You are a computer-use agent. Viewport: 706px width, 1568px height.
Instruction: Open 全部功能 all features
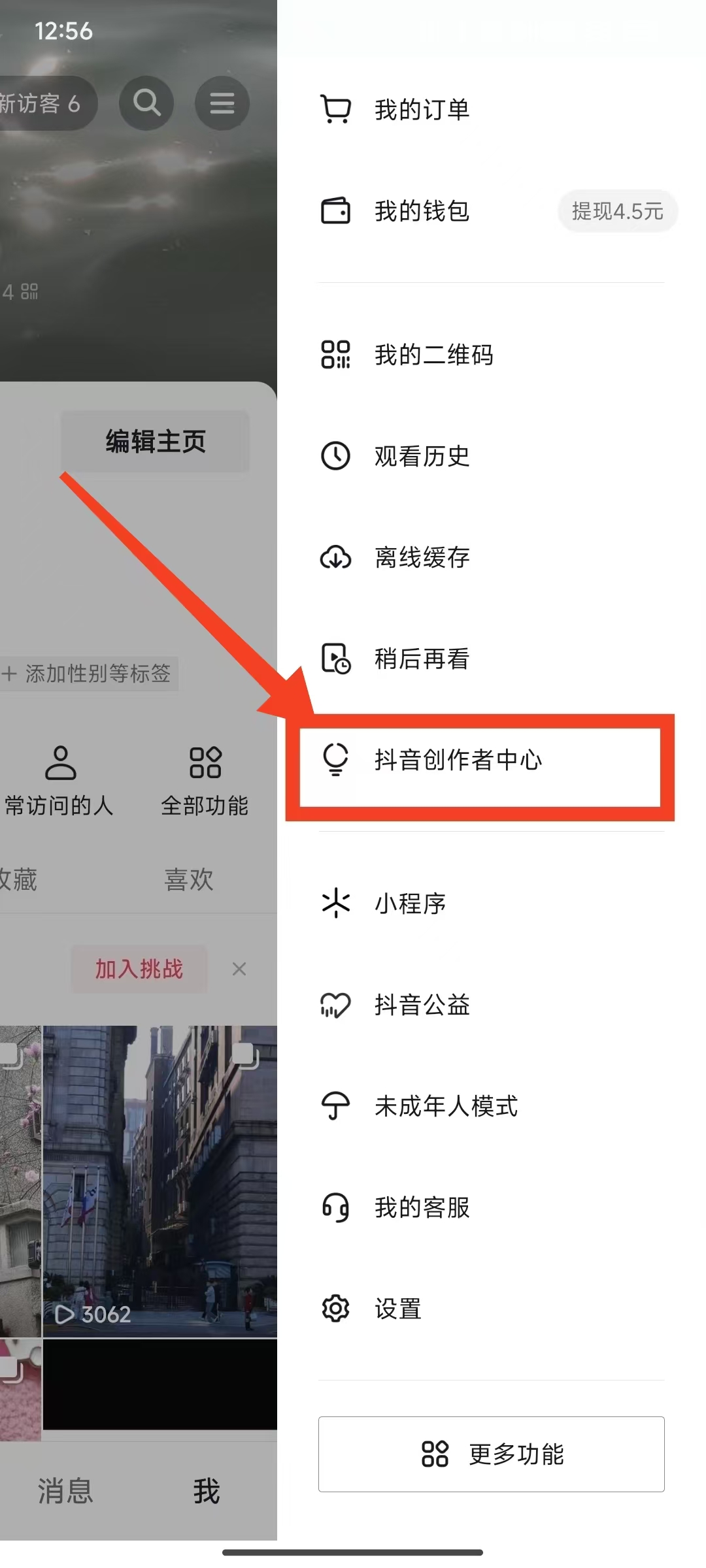[x=205, y=781]
